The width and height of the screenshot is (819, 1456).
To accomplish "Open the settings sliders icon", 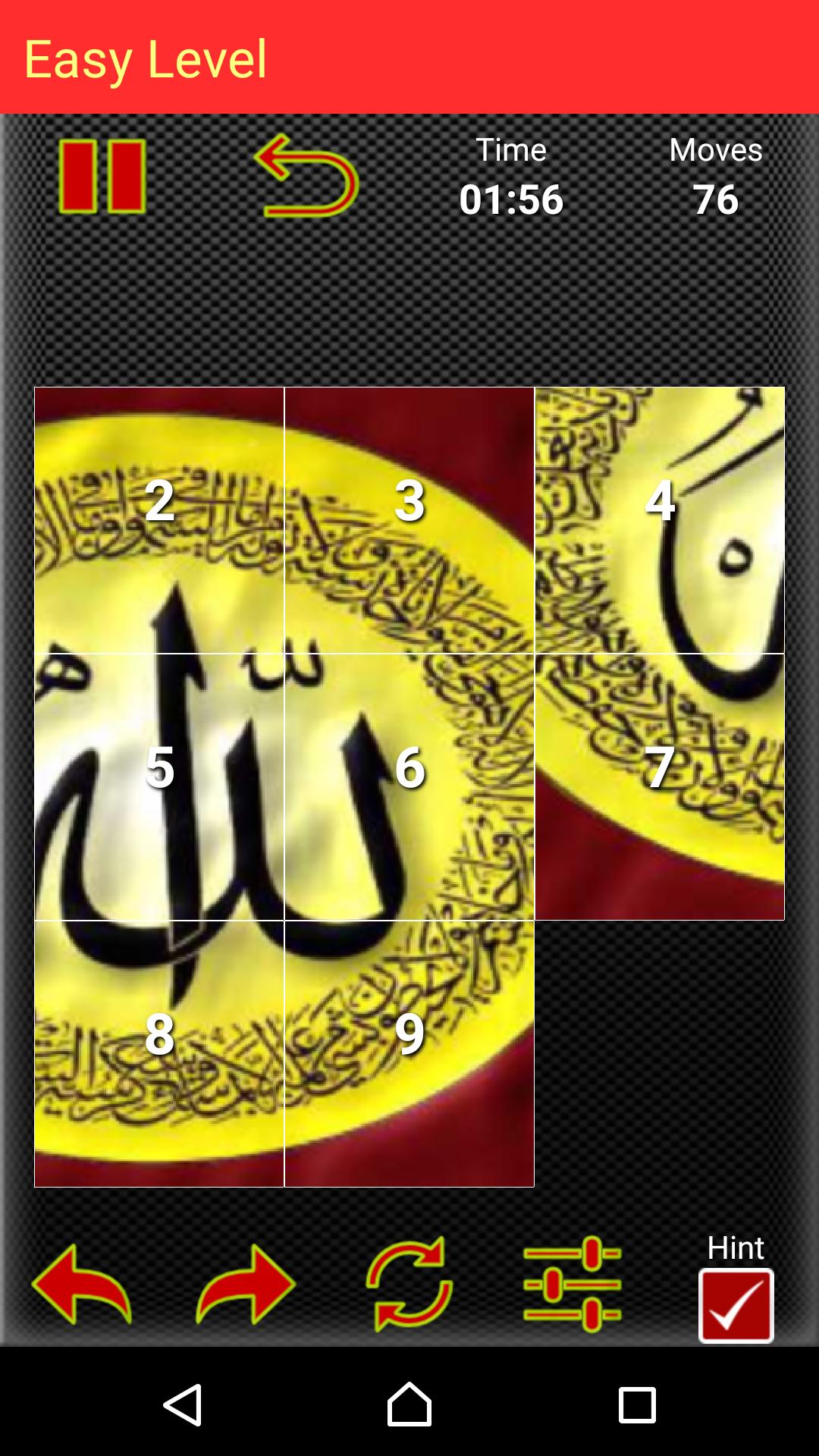I will [573, 1285].
